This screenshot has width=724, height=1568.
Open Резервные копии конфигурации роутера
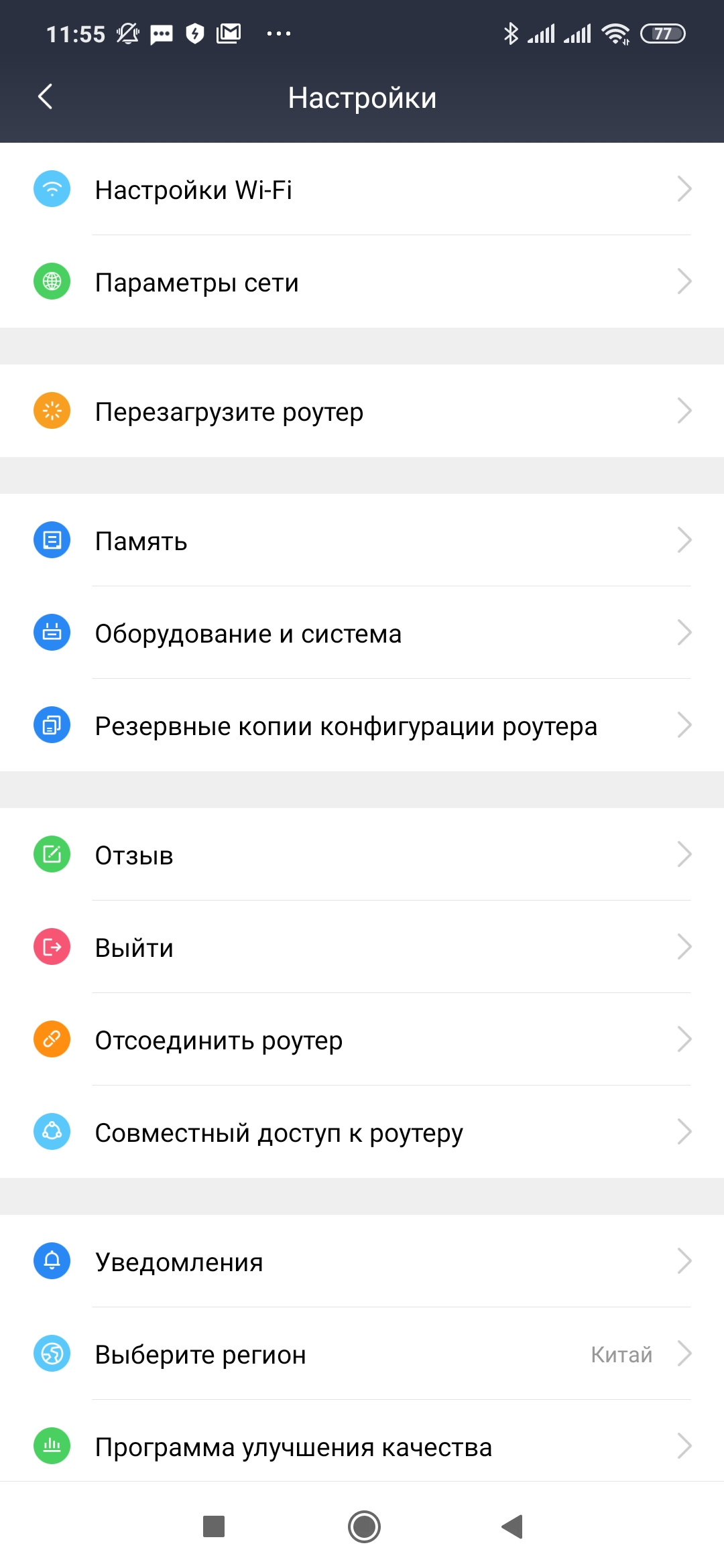(362, 726)
